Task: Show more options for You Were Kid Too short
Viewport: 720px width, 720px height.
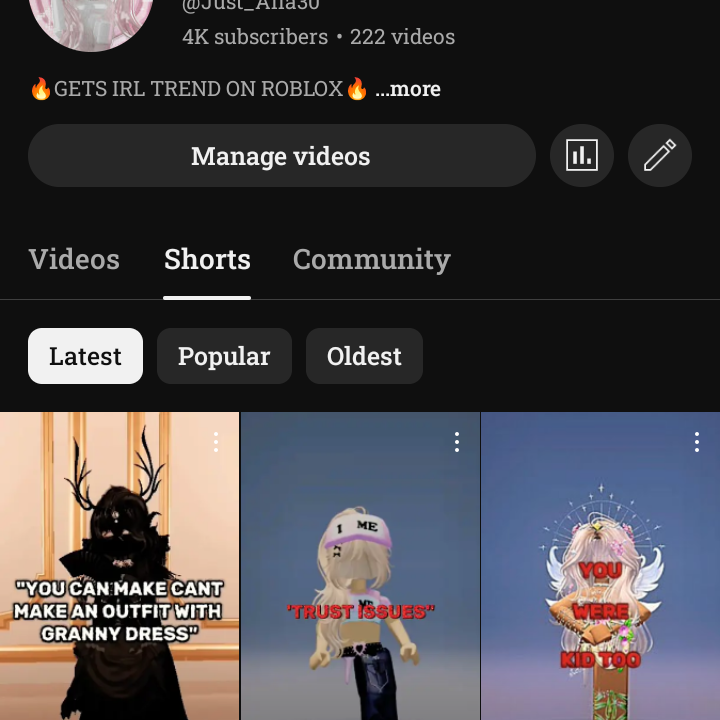Action: [697, 442]
